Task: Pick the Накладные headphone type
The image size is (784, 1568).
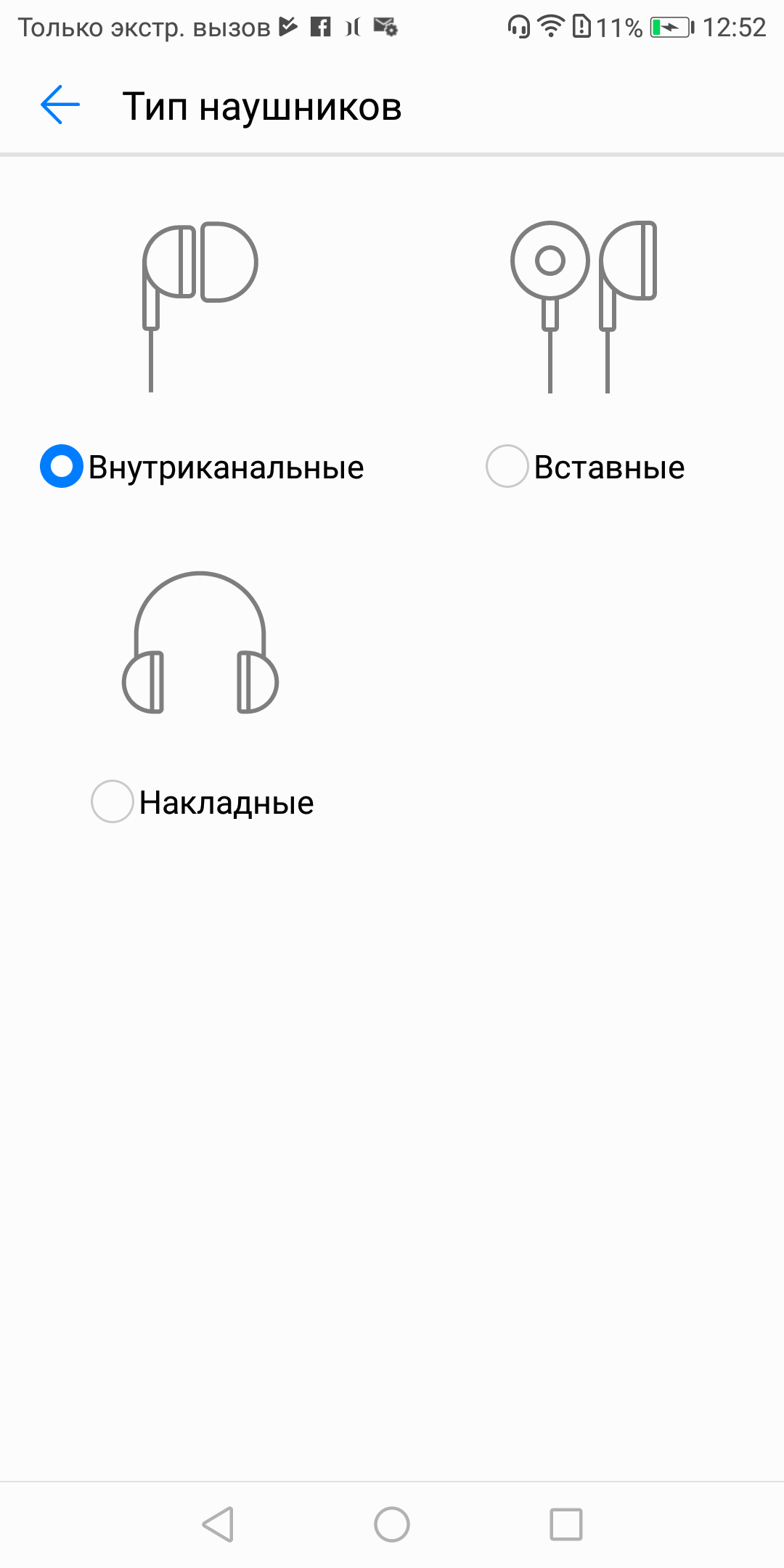Action: click(113, 801)
